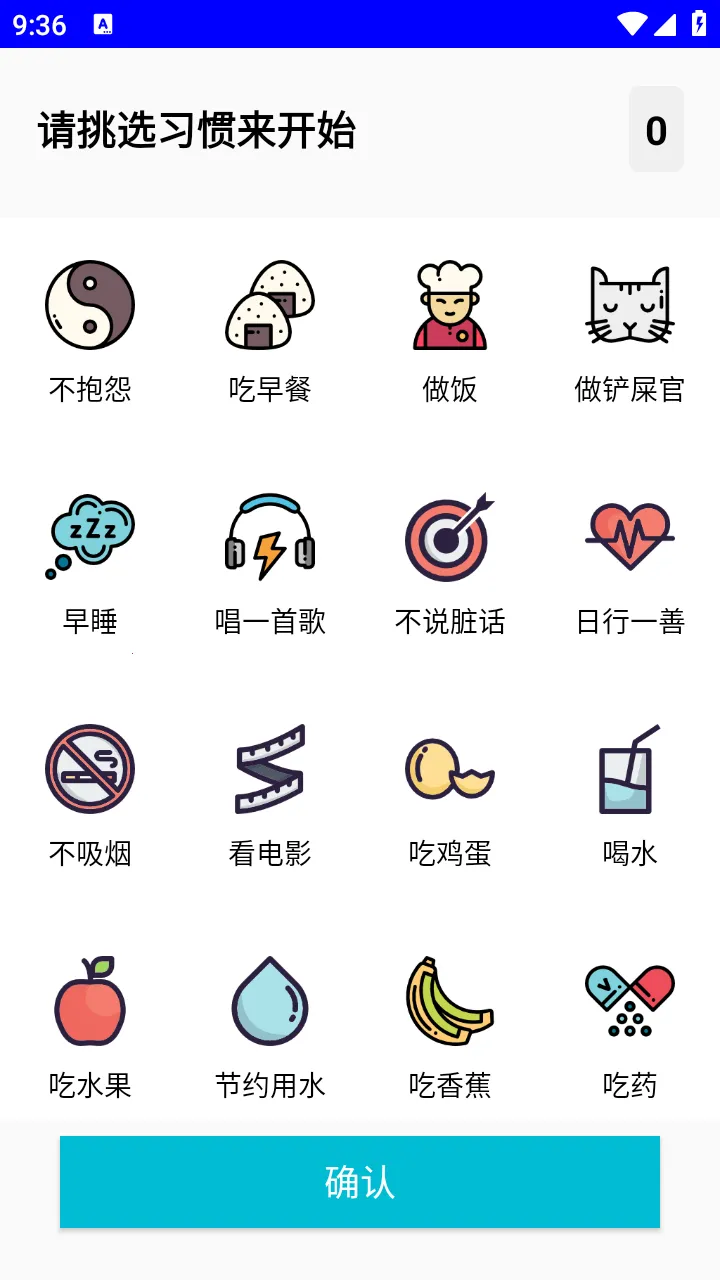Screen dimensions: 720x1280
Task: Select the 吃药 pill habit icon
Action: [629, 1001]
